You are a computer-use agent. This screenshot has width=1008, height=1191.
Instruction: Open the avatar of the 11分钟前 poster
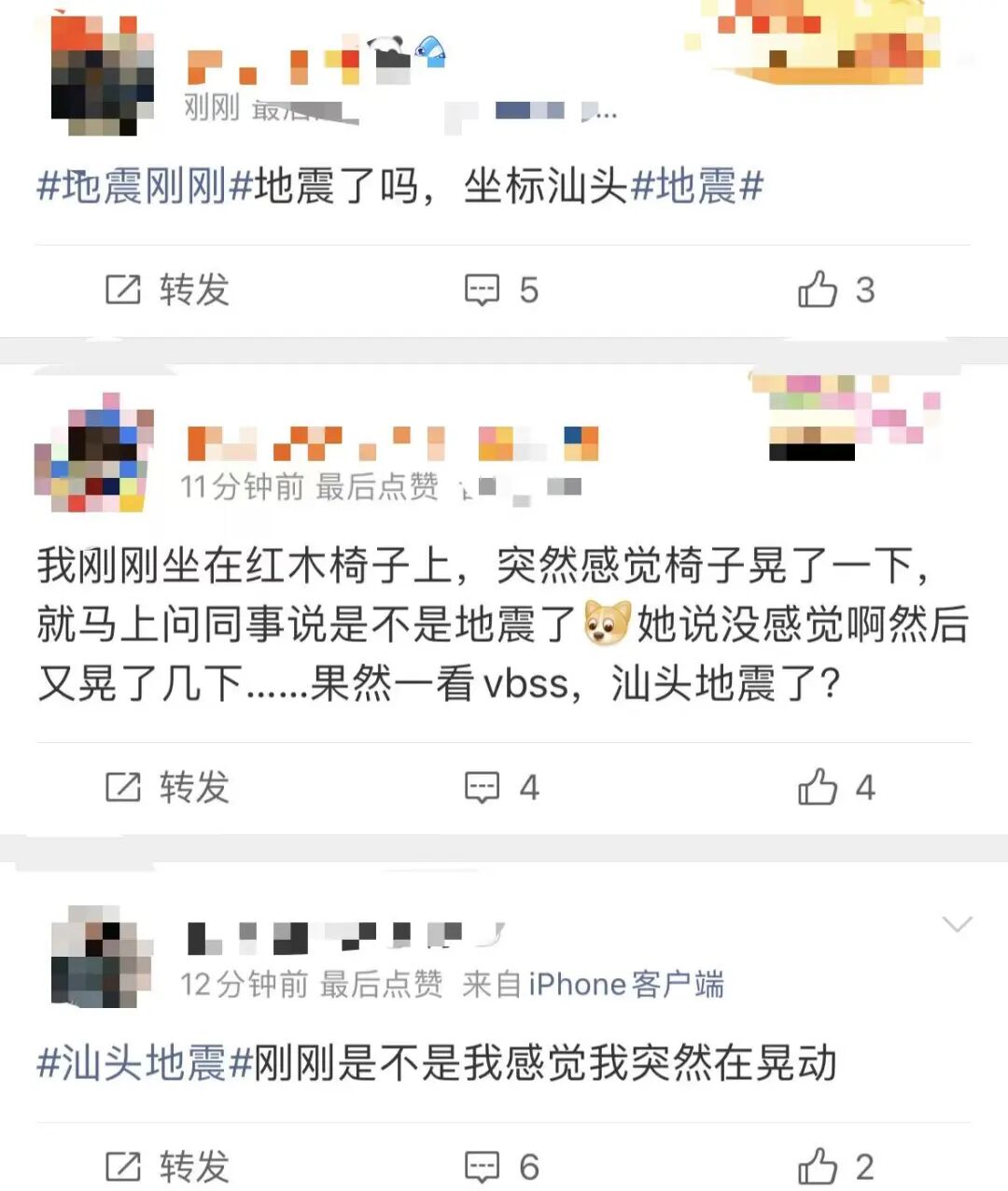pyautogui.click(x=93, y=453)
